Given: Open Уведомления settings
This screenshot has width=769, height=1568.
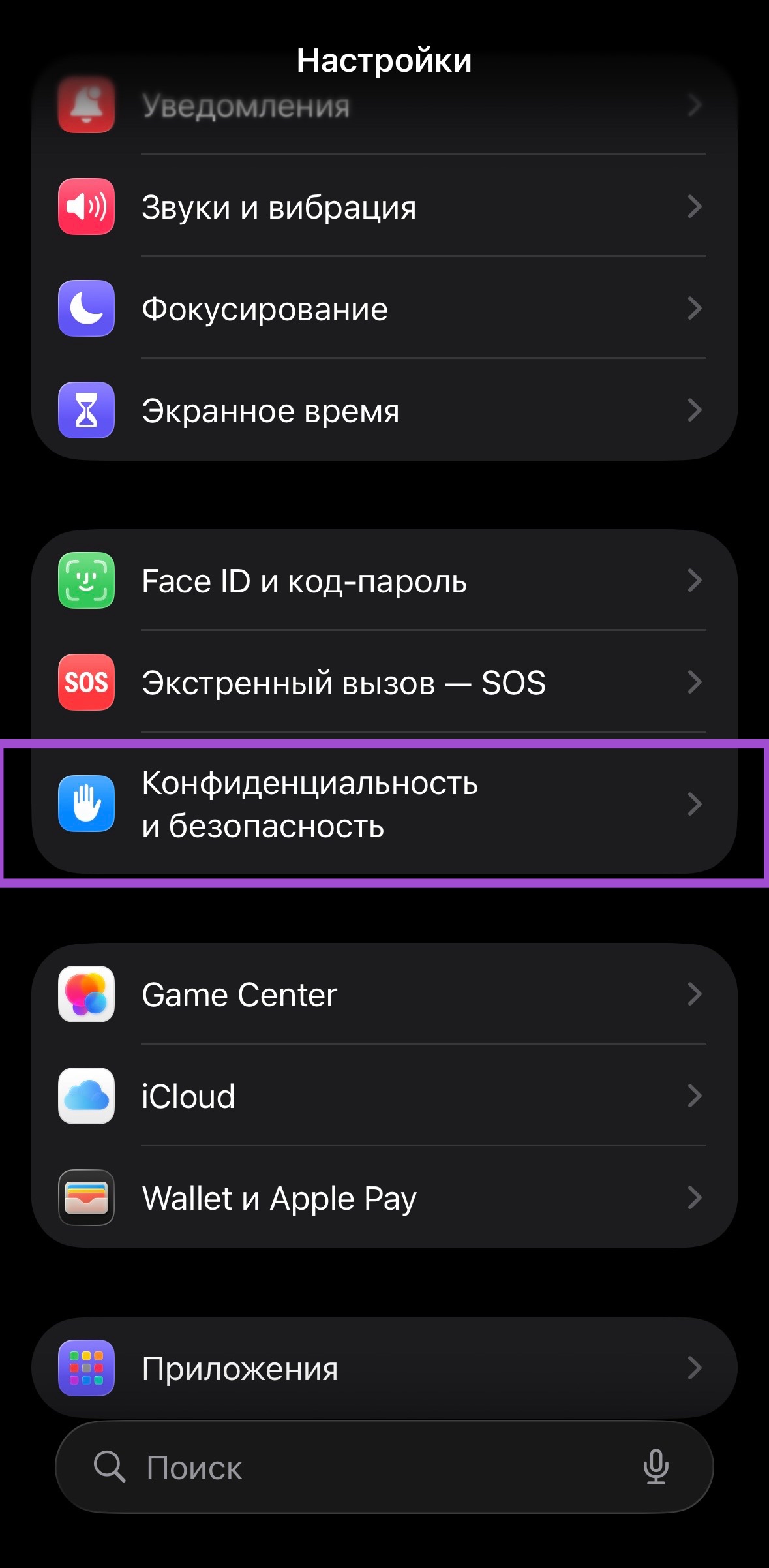Looking at the screenshot, I should 384,106.
